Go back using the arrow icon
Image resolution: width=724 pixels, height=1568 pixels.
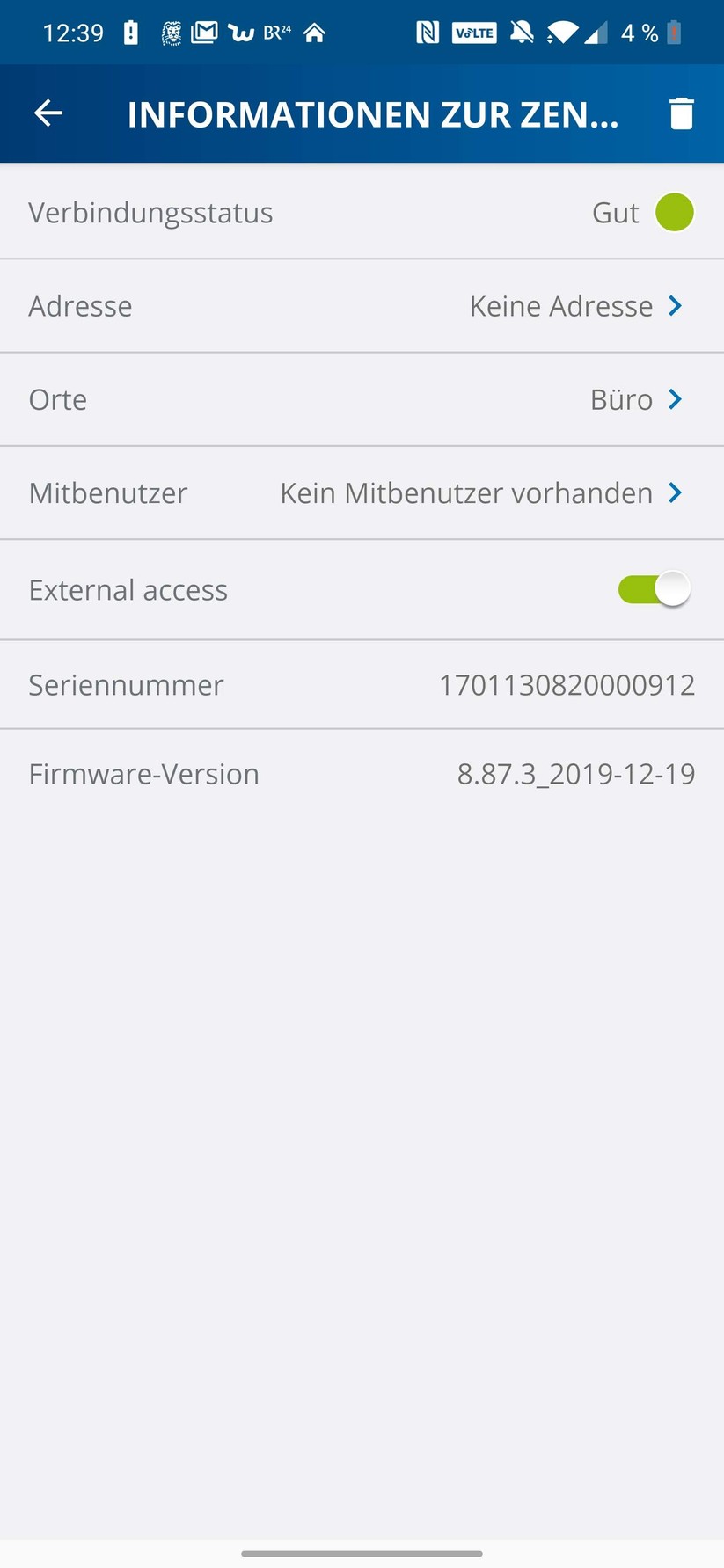48,113
